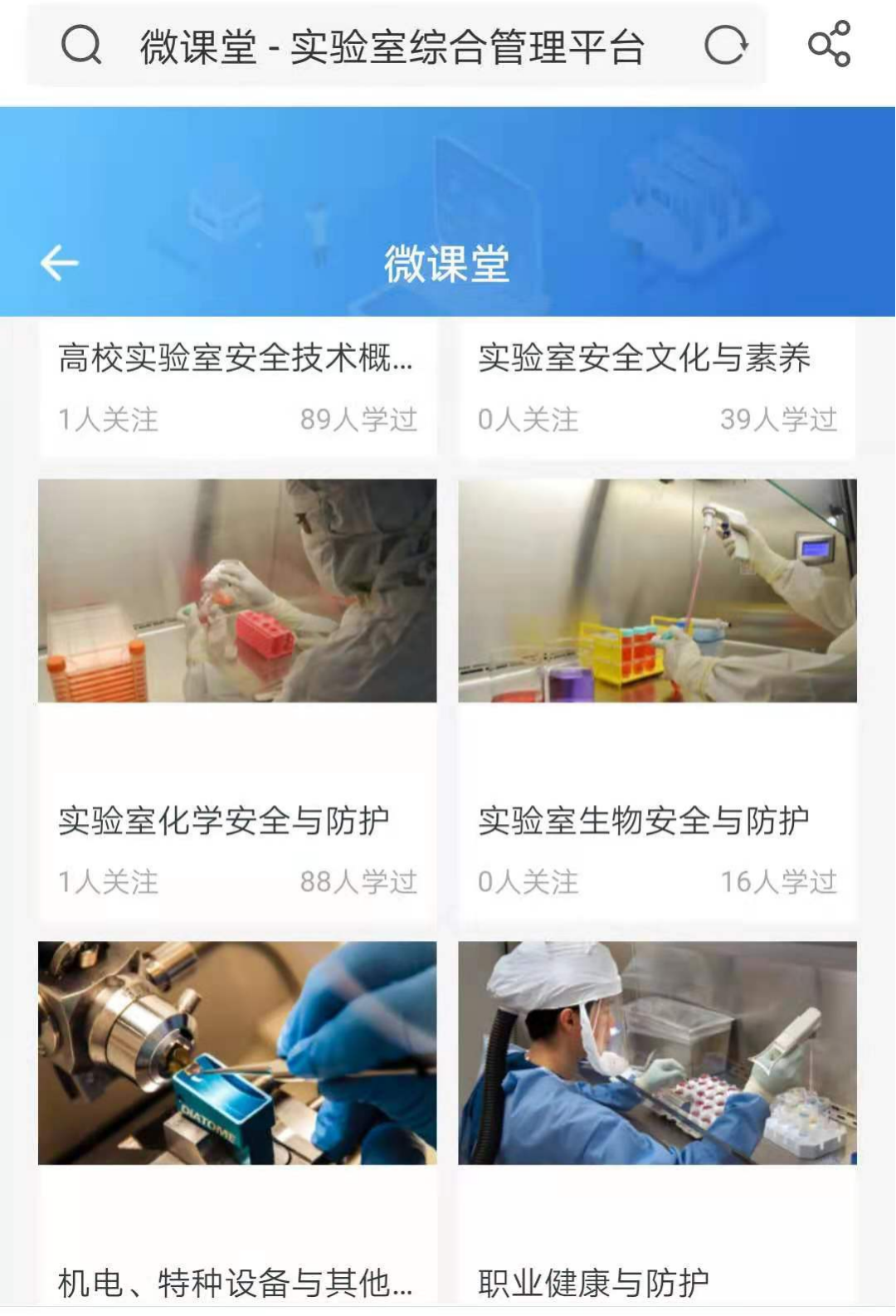
Task: Tap the search icon in address bar
Action: 81,45
